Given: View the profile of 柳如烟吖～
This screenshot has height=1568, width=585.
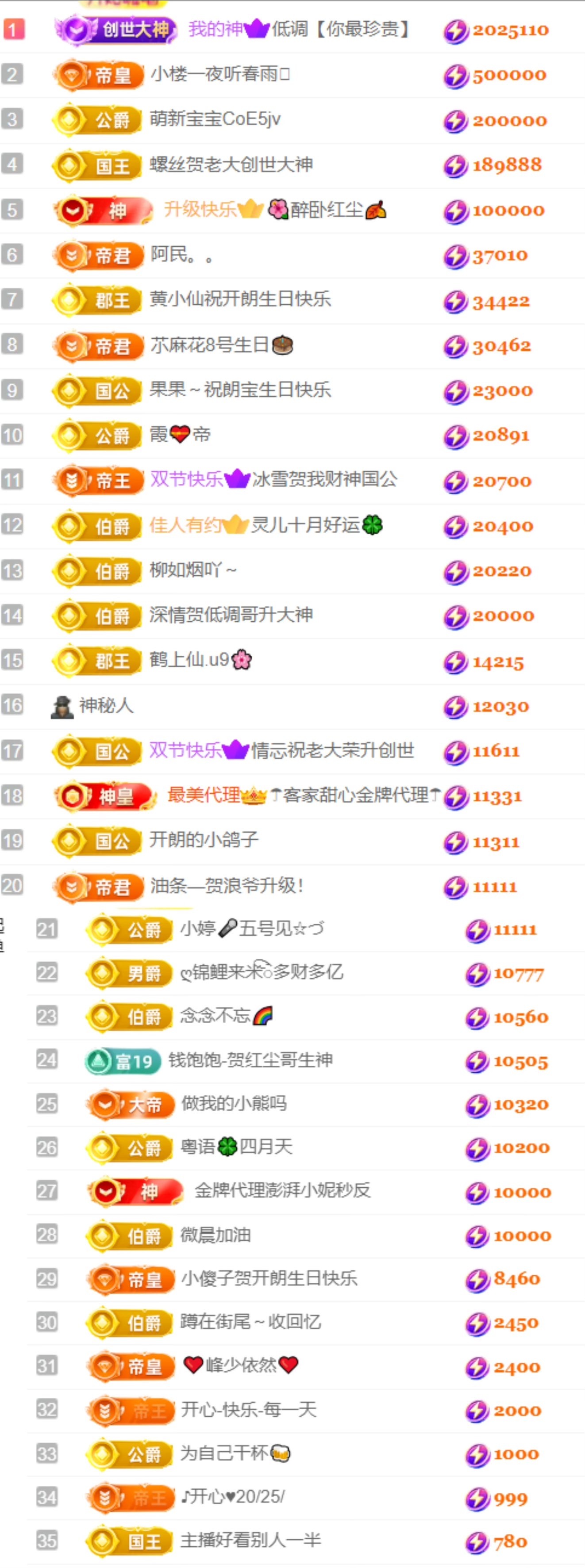Looking at the screenshot, I should [x=192, y=570].
